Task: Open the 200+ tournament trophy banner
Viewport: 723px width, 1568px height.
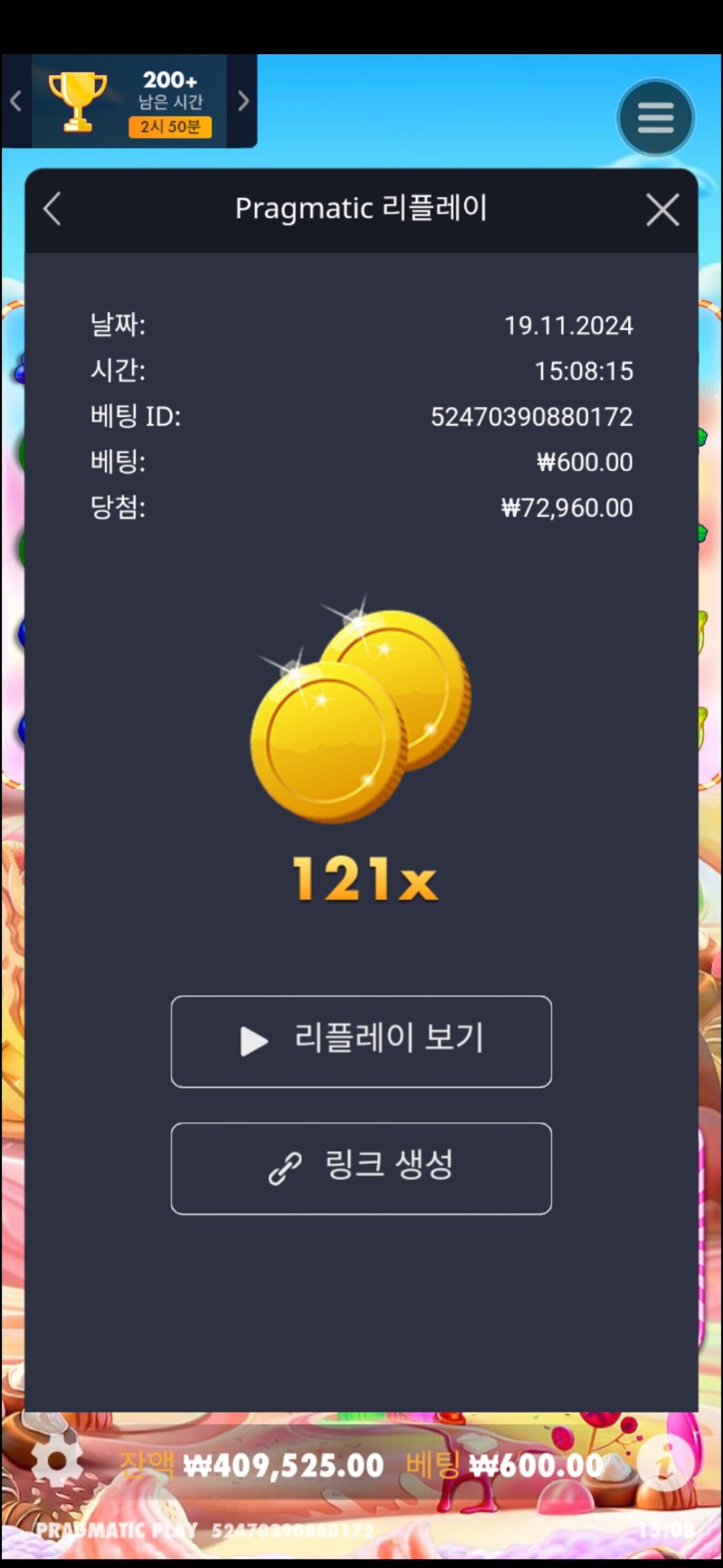Action: [129, 100]
